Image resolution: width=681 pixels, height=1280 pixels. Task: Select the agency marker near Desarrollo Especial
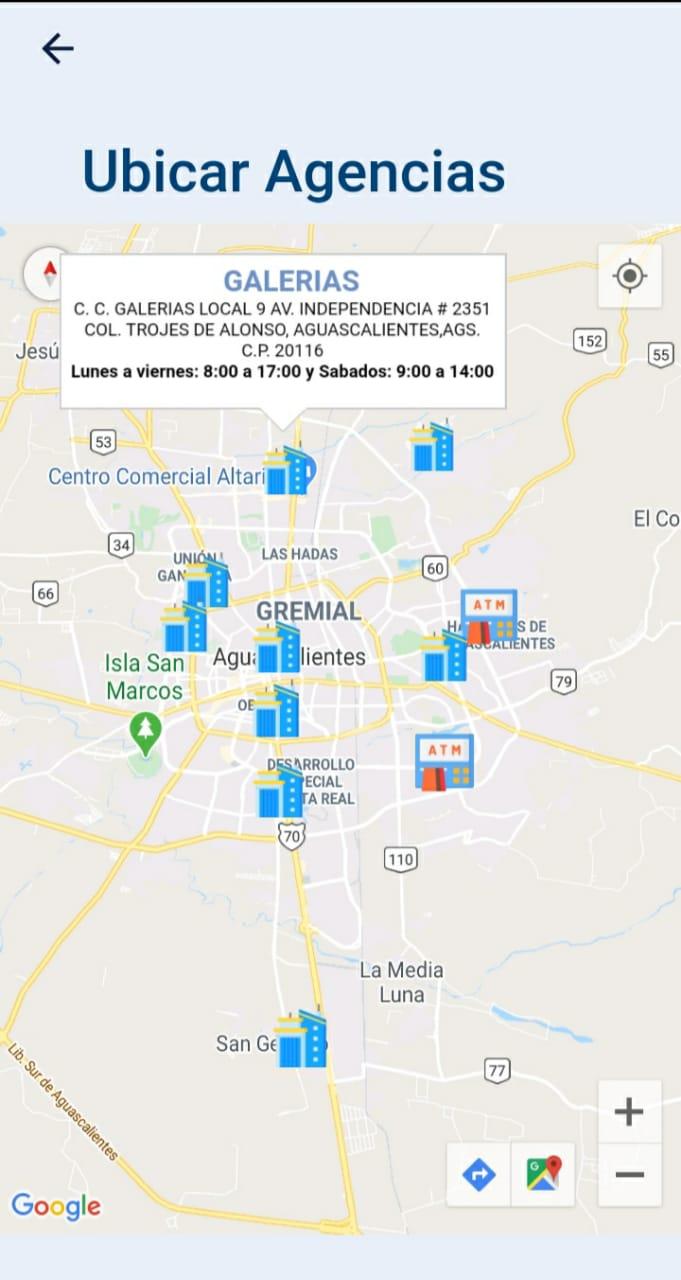280,792
